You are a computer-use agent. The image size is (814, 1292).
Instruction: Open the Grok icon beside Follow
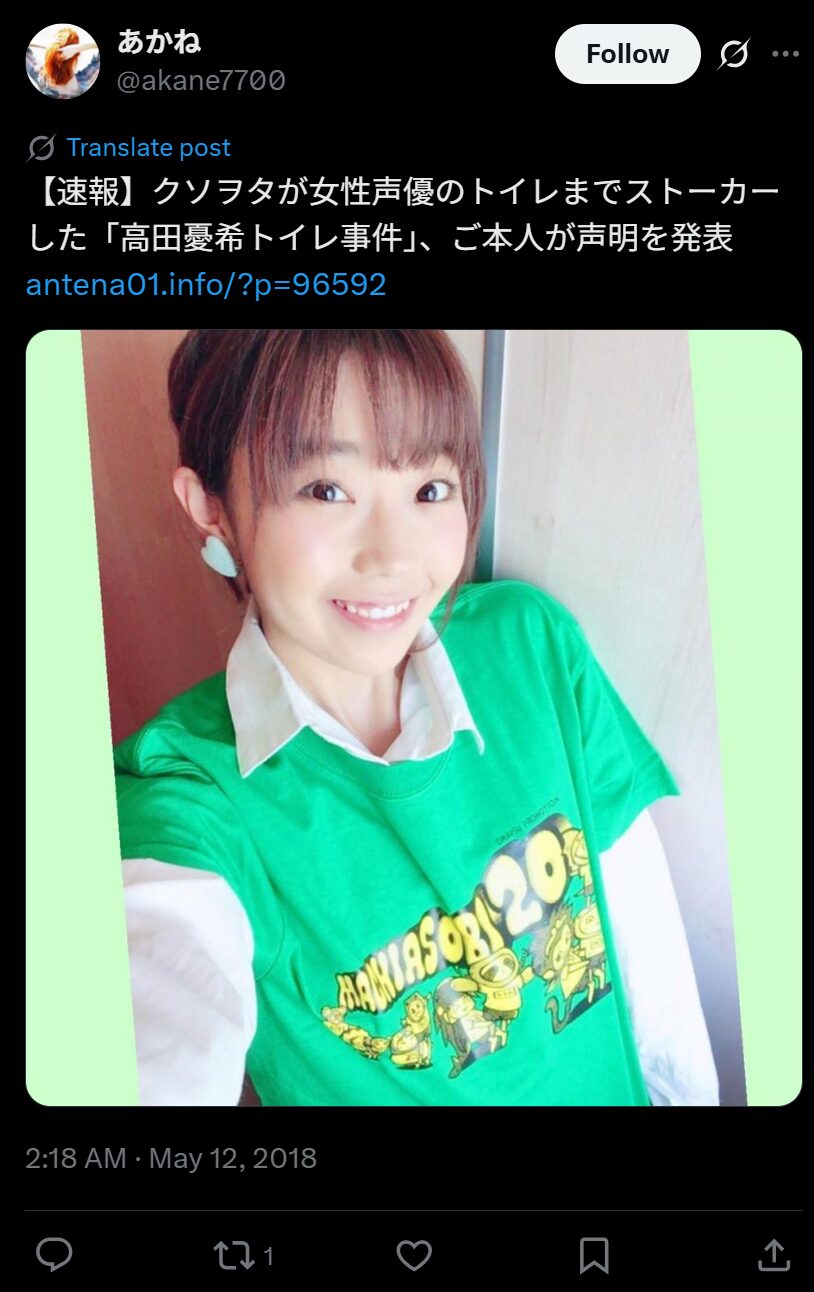click(734, 54)
